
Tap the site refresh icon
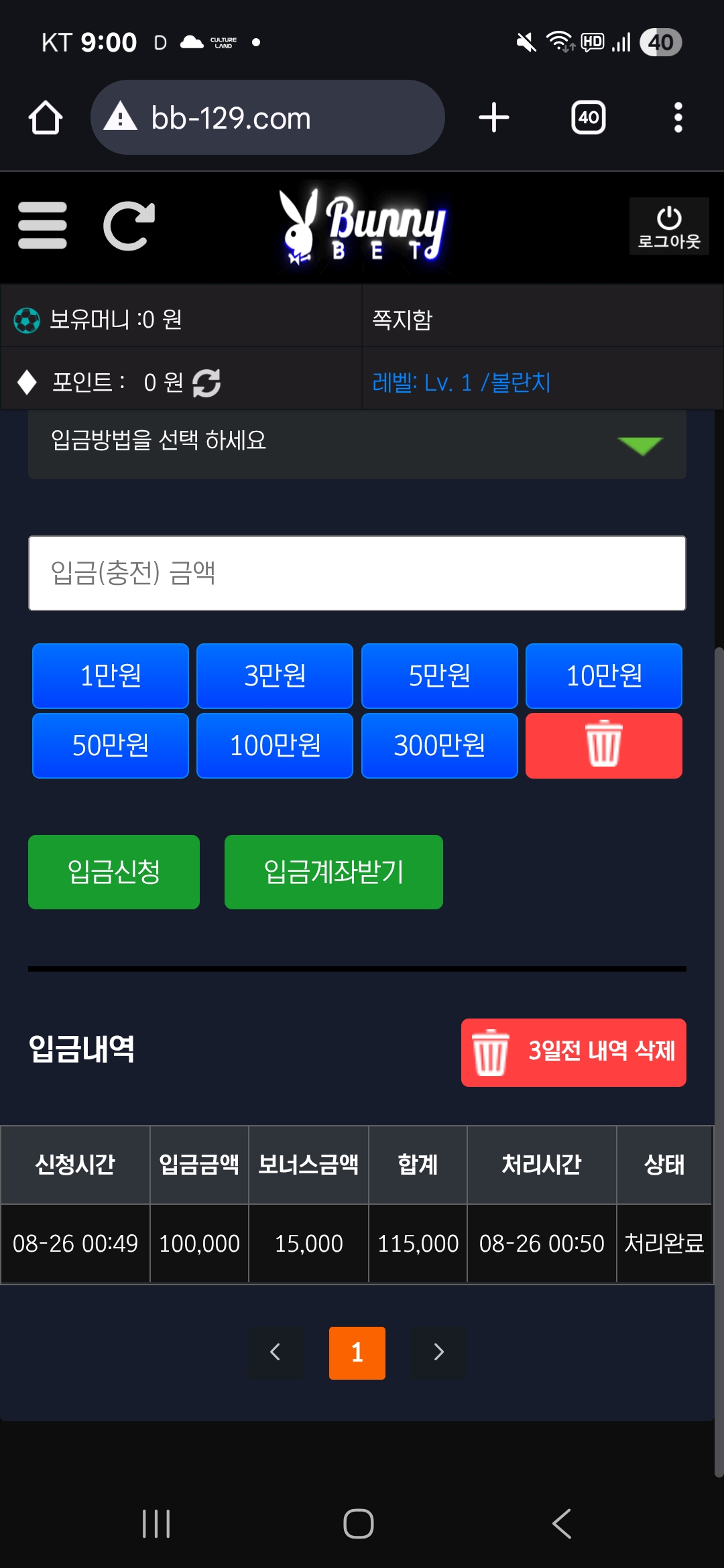tap(129, 226)
